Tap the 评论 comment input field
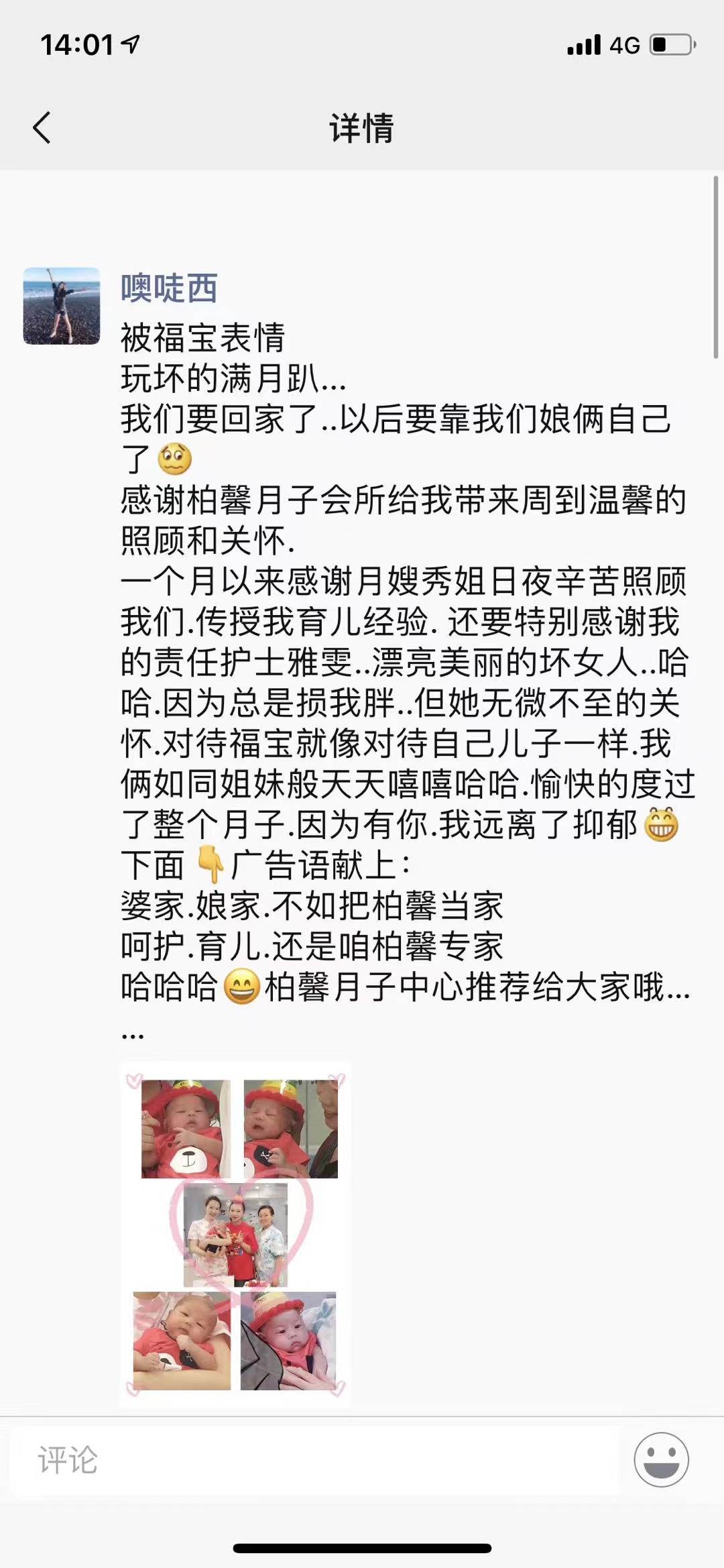This screenshot has width=724, height=1568. 315,1460
